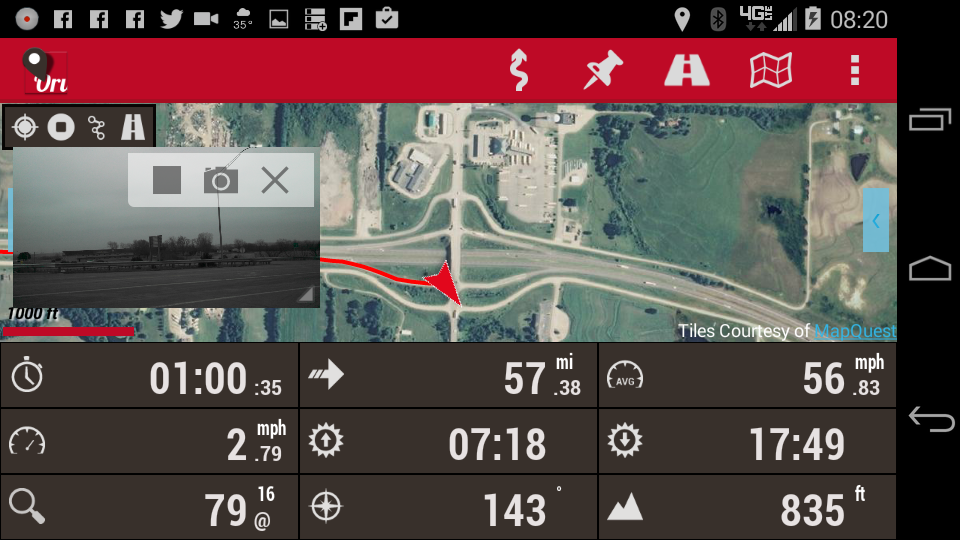Expand the side panel blue arrow
Image resolution: width=960 pixels, height=540 pixels.
click(x=876, y=220)
